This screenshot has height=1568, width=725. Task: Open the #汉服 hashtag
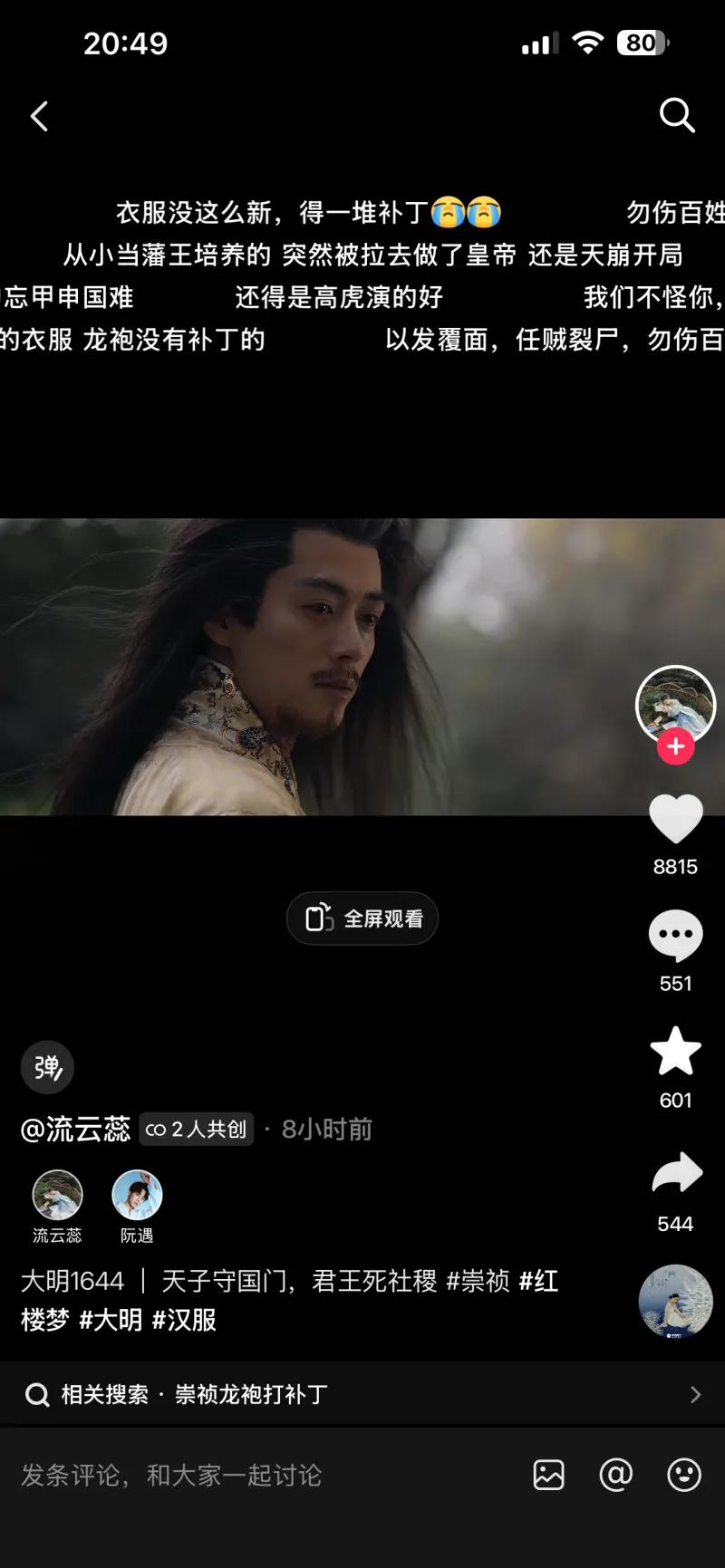(x=184, y=1320)
